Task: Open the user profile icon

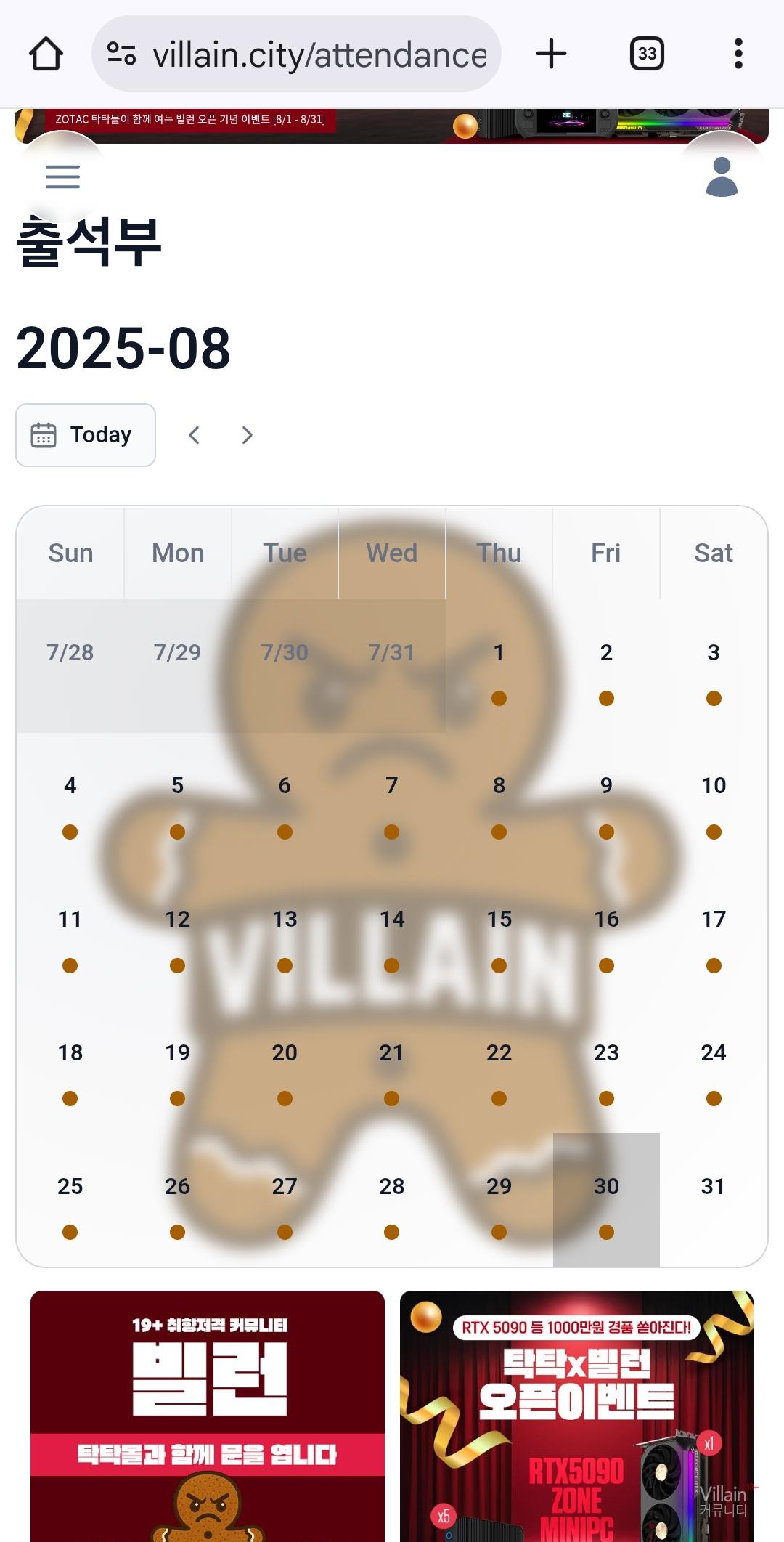Action: [x=722, y=176]
